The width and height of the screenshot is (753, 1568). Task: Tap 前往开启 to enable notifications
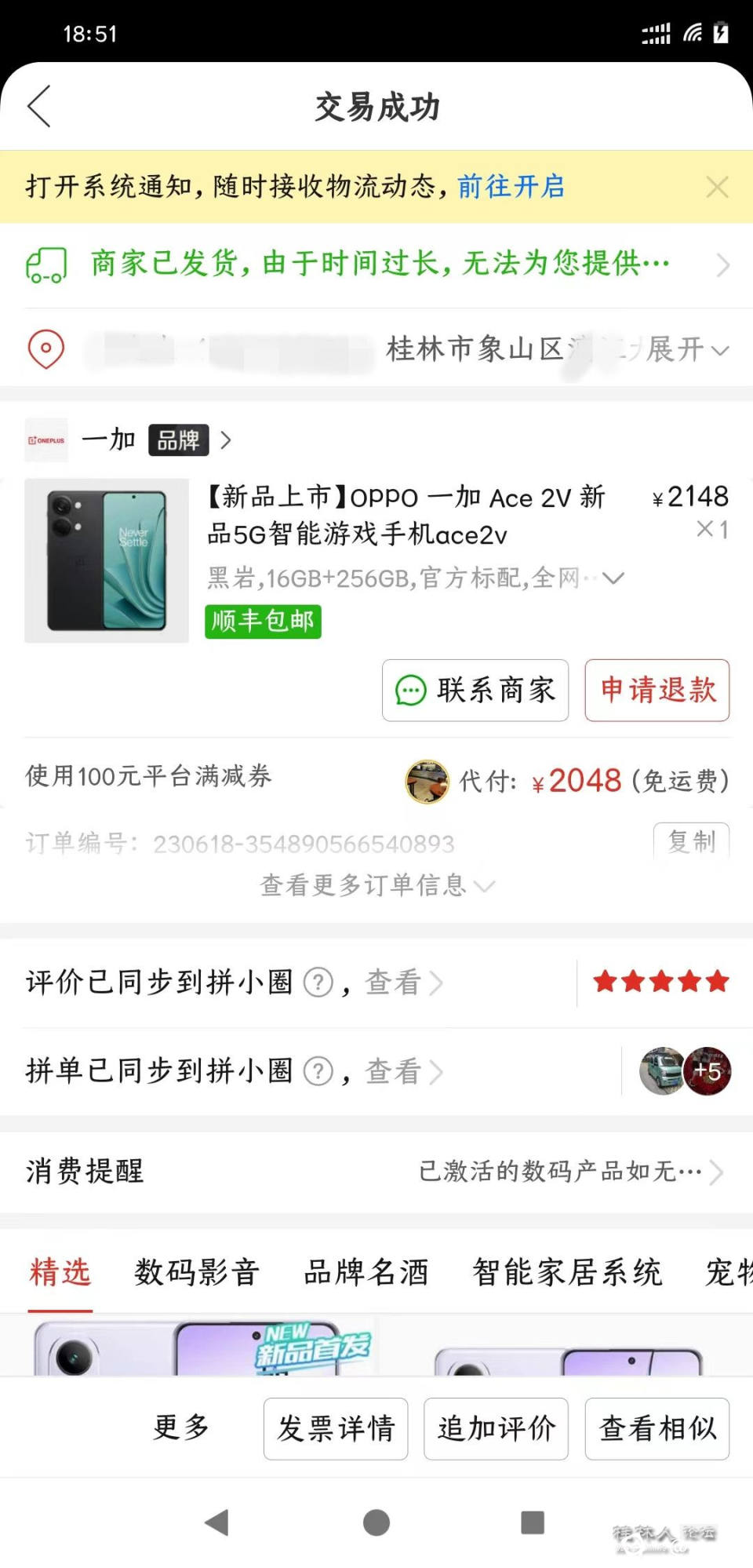point(511,187)
